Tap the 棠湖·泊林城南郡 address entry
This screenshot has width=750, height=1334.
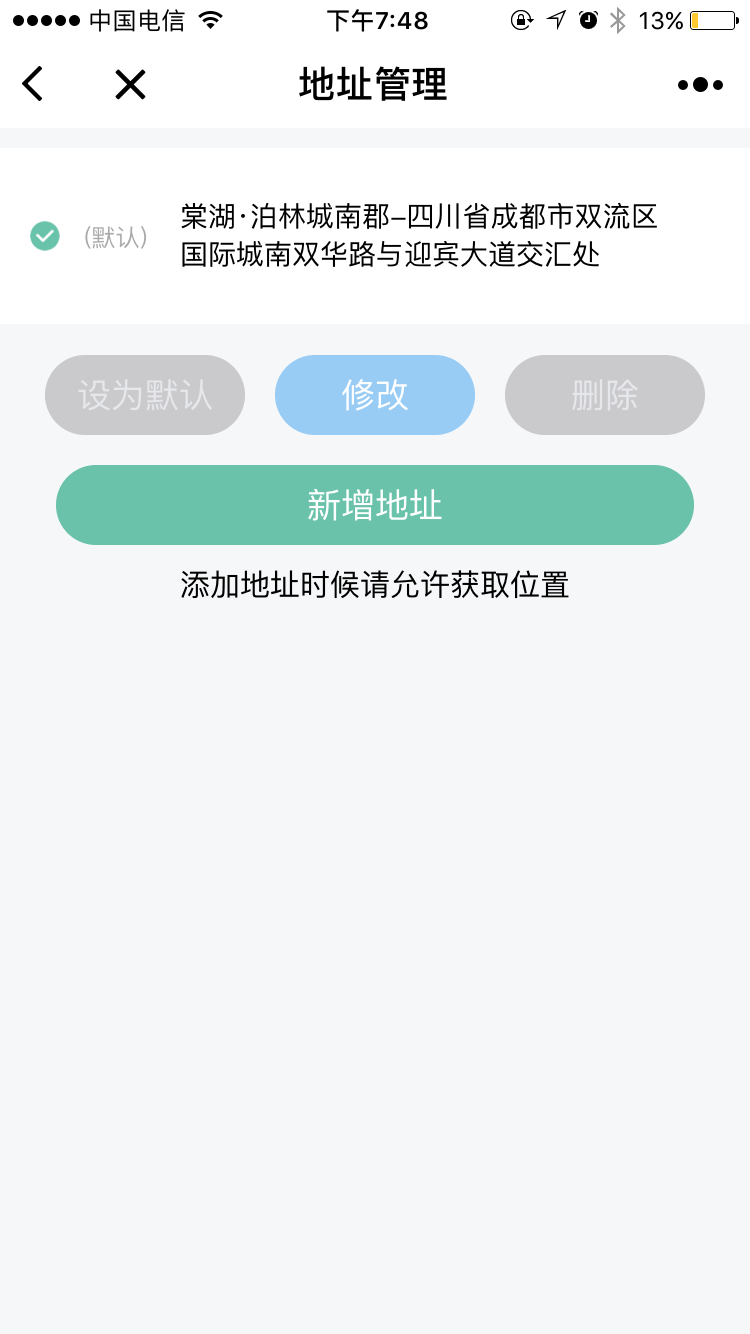tap(420, 236)
